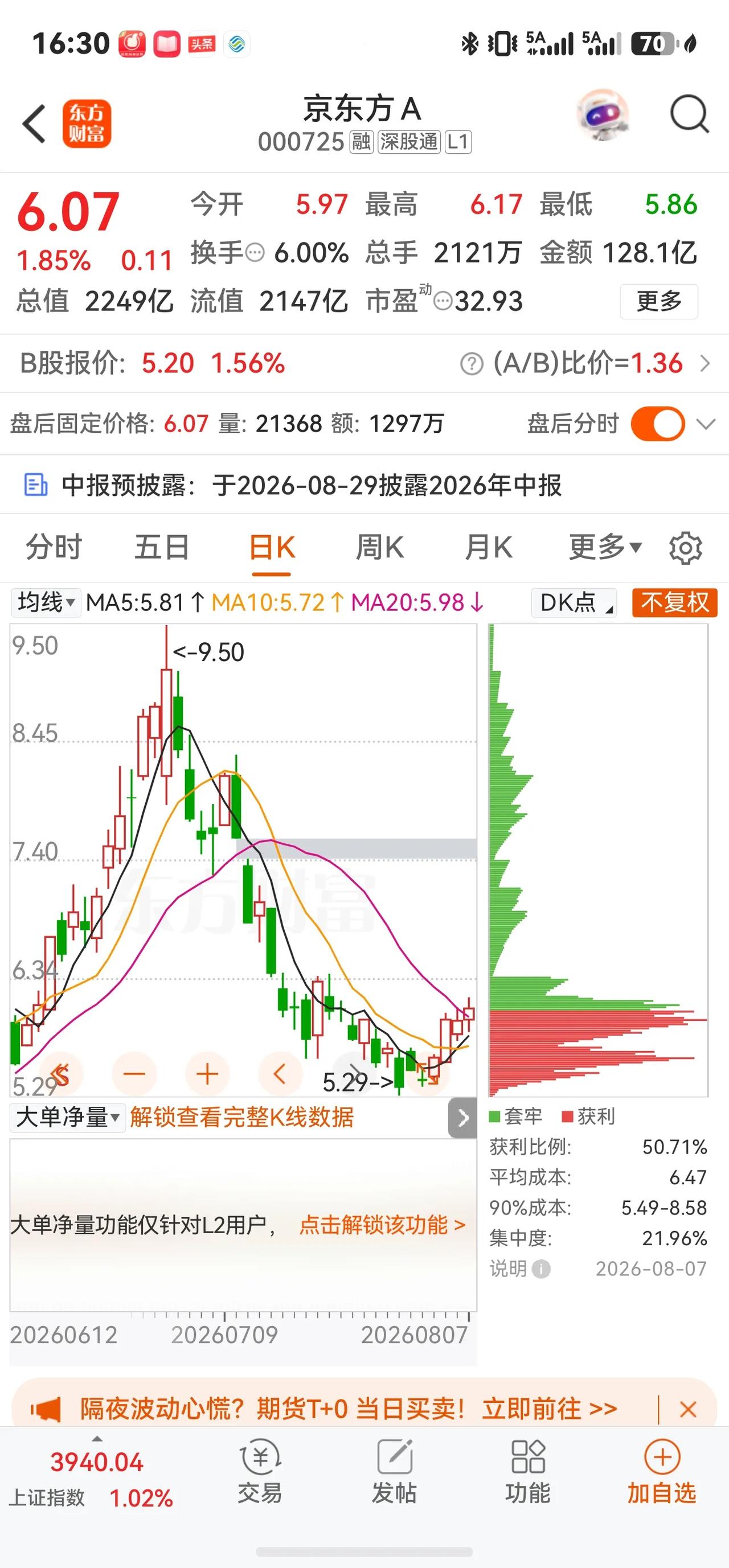Open chart settings gear icon
Screen dimensions: 729x1568
coord(686,548)
